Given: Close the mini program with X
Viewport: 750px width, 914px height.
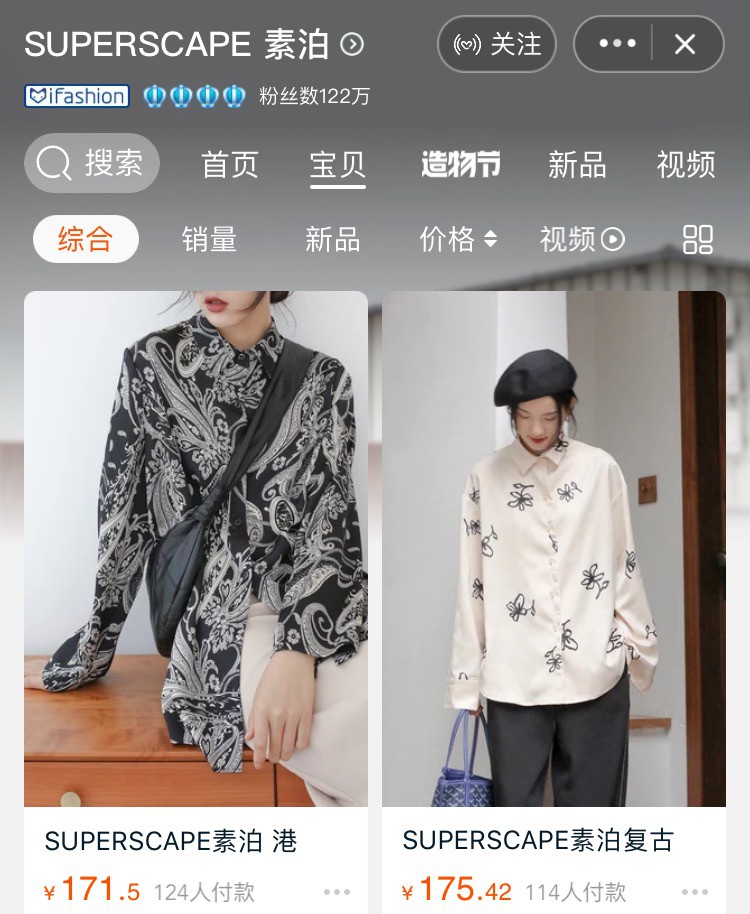Looking at the screenshot, I should [685, 44].
